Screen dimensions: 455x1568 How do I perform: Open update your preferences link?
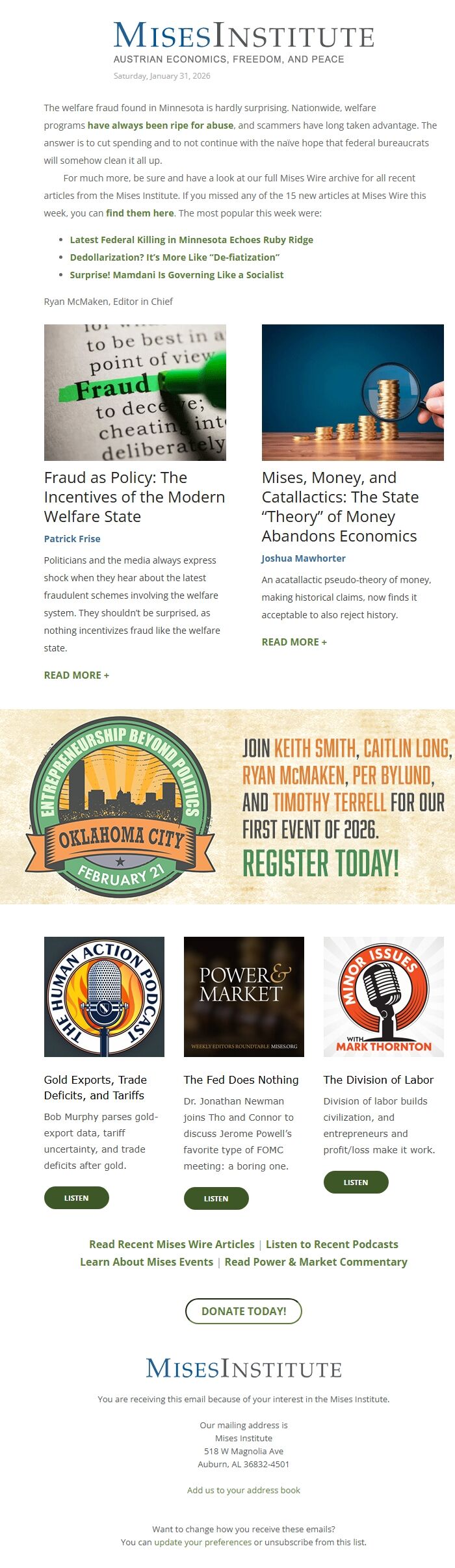coord(202,1542)
